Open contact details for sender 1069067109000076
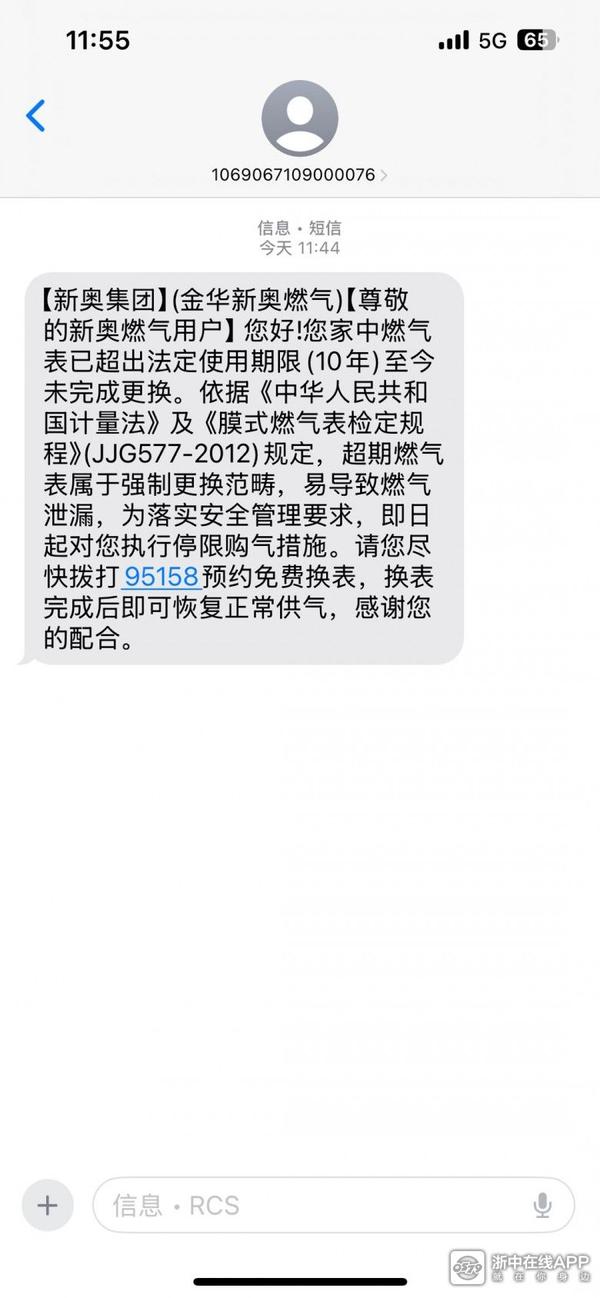Viewport: 600px width, 1298px height. [x=299, y=174]
